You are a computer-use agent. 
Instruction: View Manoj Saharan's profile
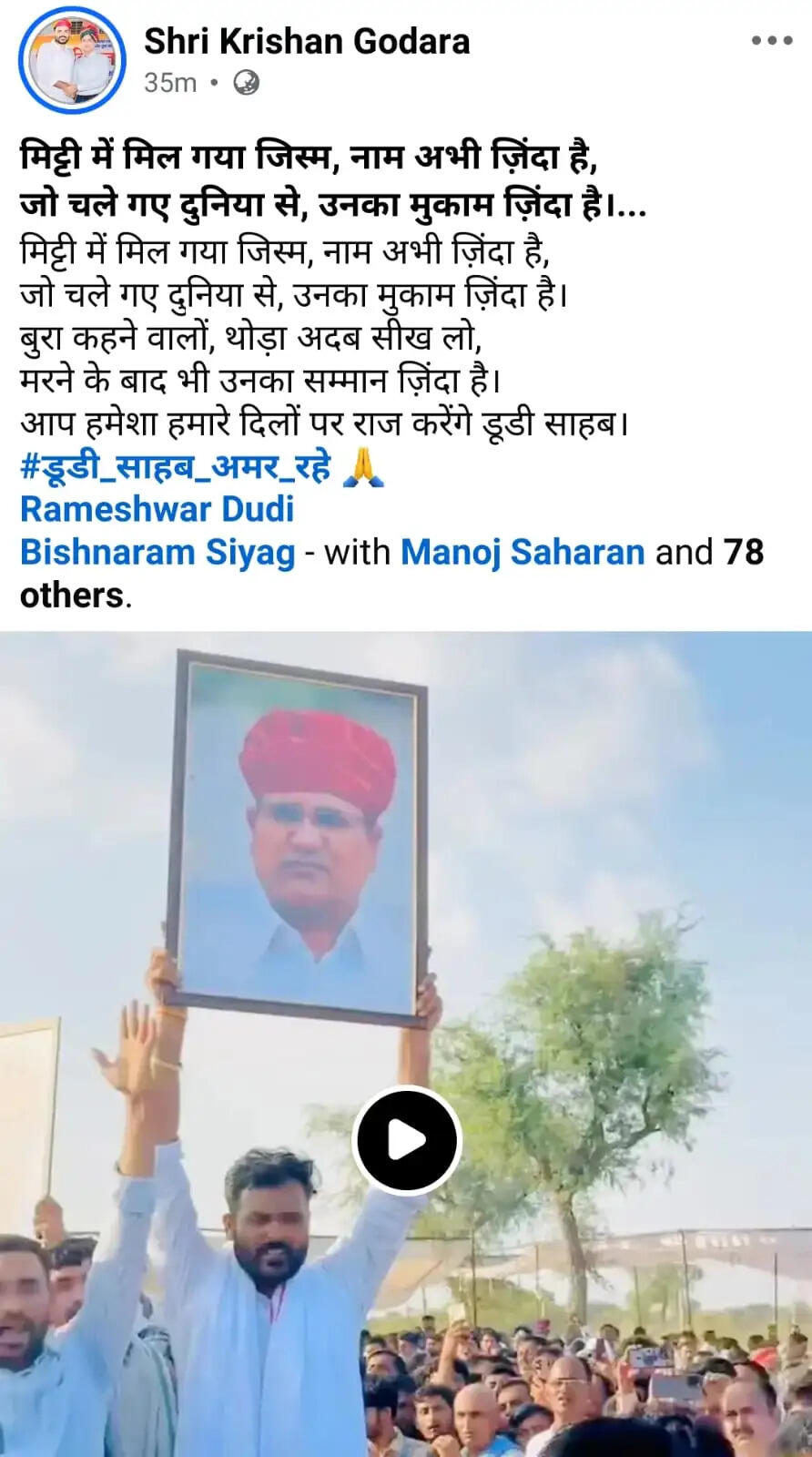pyautogui.click(x=523, y=552)
